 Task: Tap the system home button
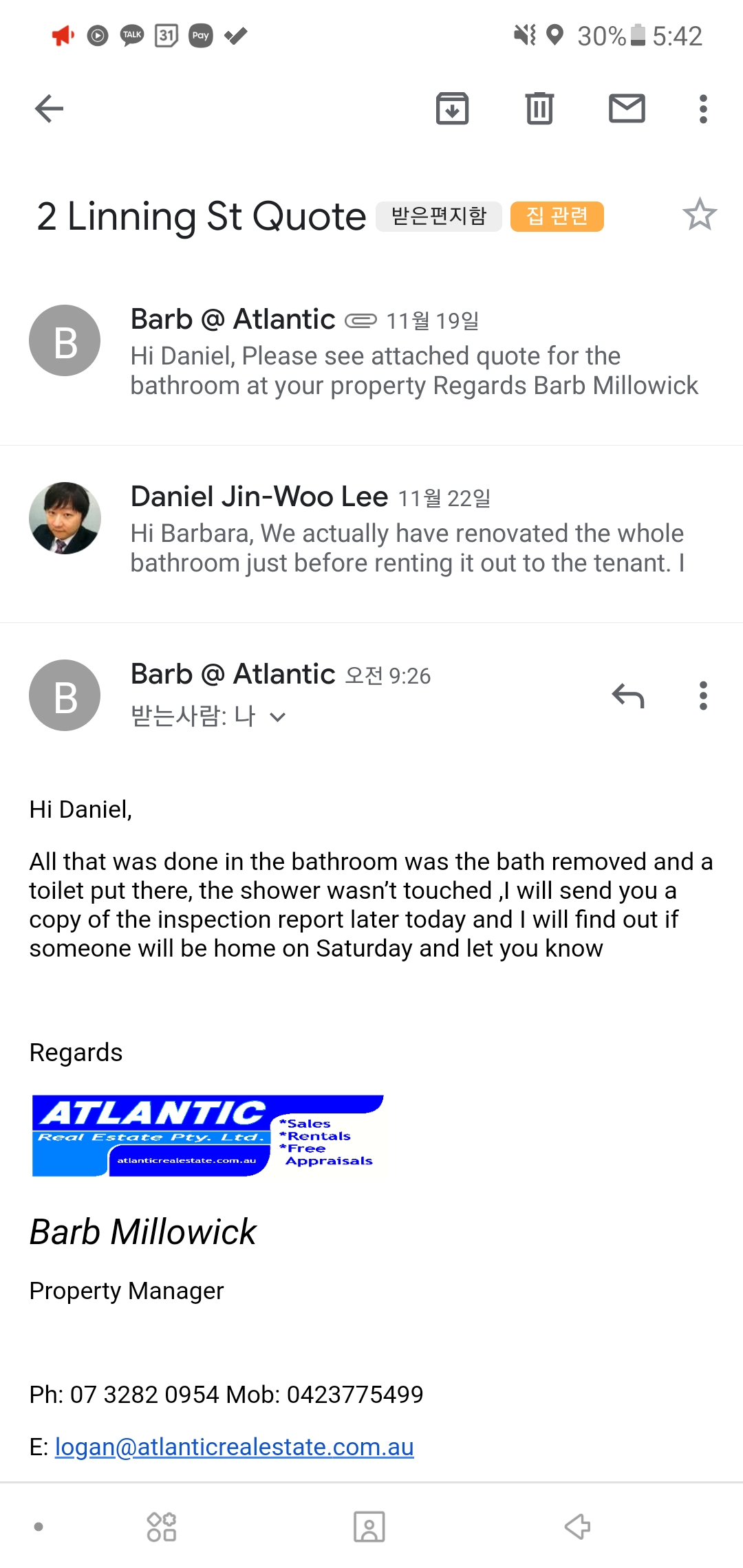pyautogui.click(x=369, y=1527)
